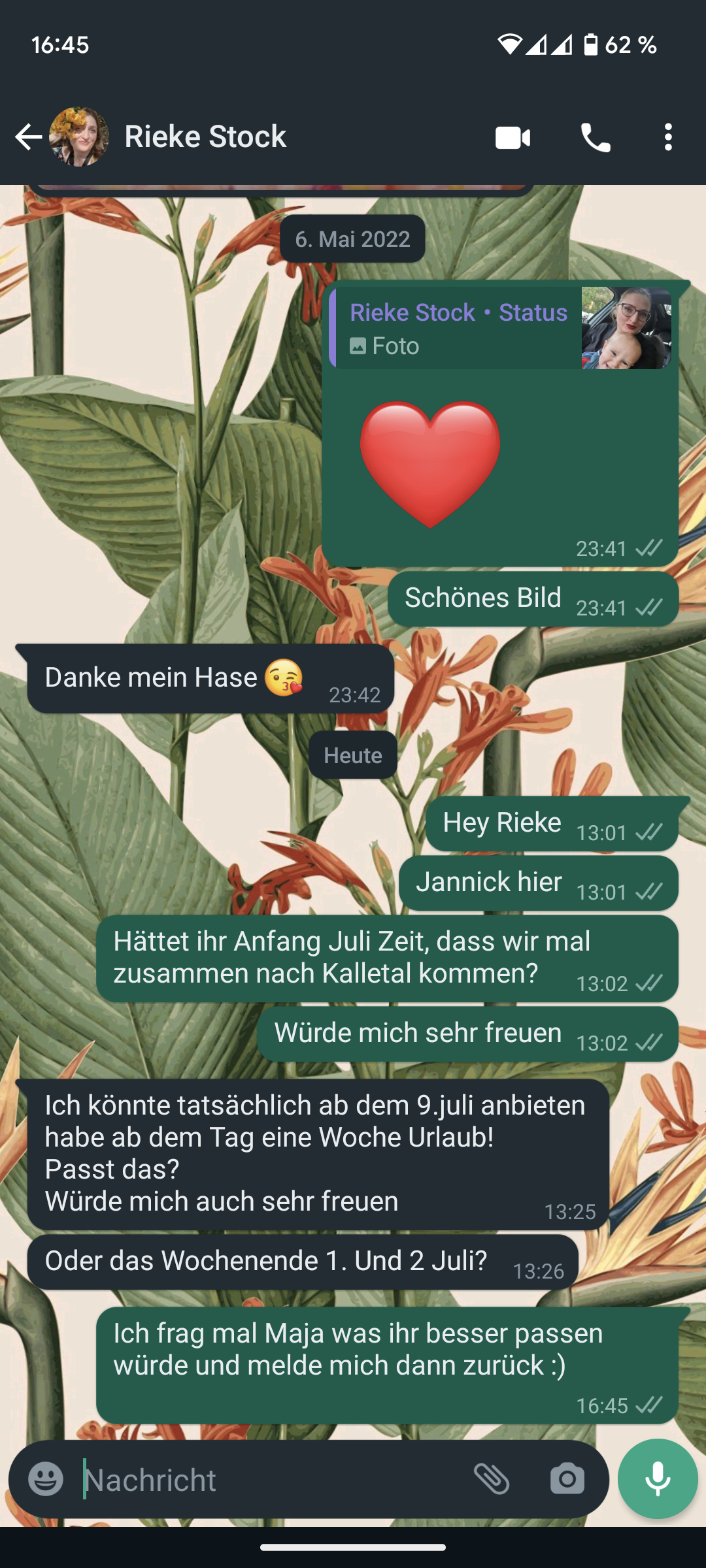The width and height of the screenshot is (706, 1568).
Task: Start a video call with Rieke
Action: click(x=513, y=138)
